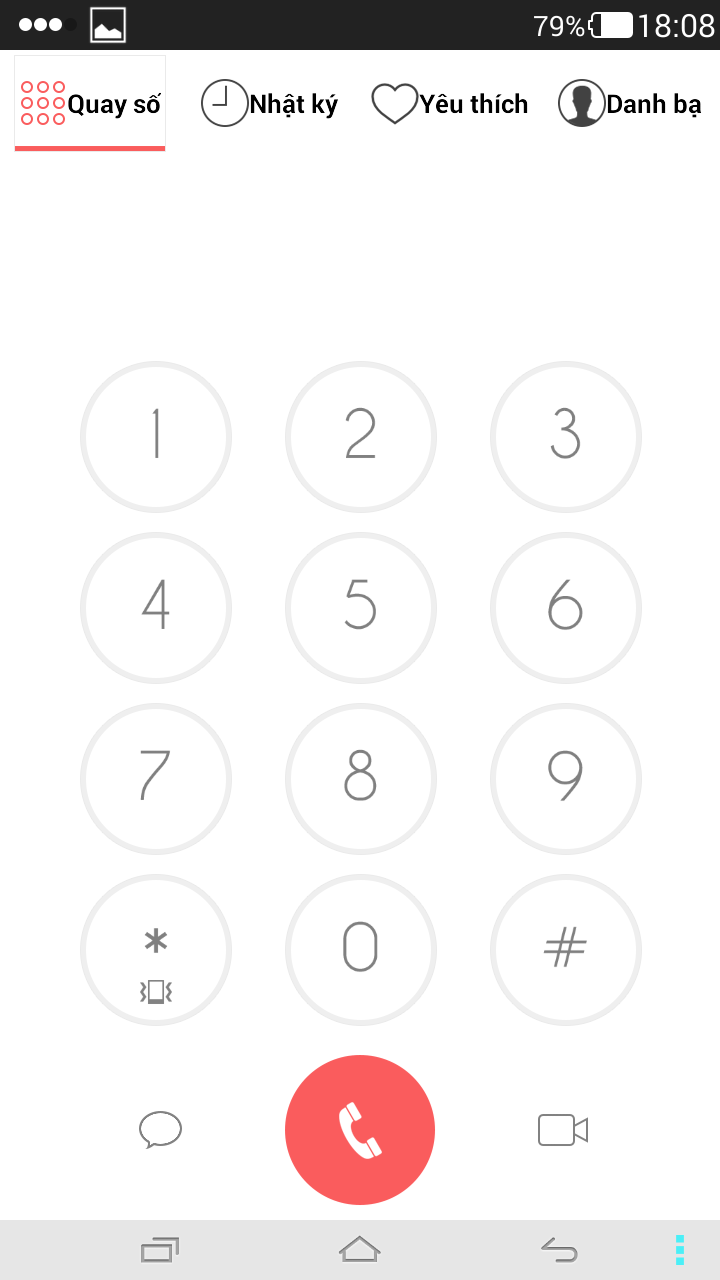
Task: Start the call with red phone button
Action: coord(360,1130)
